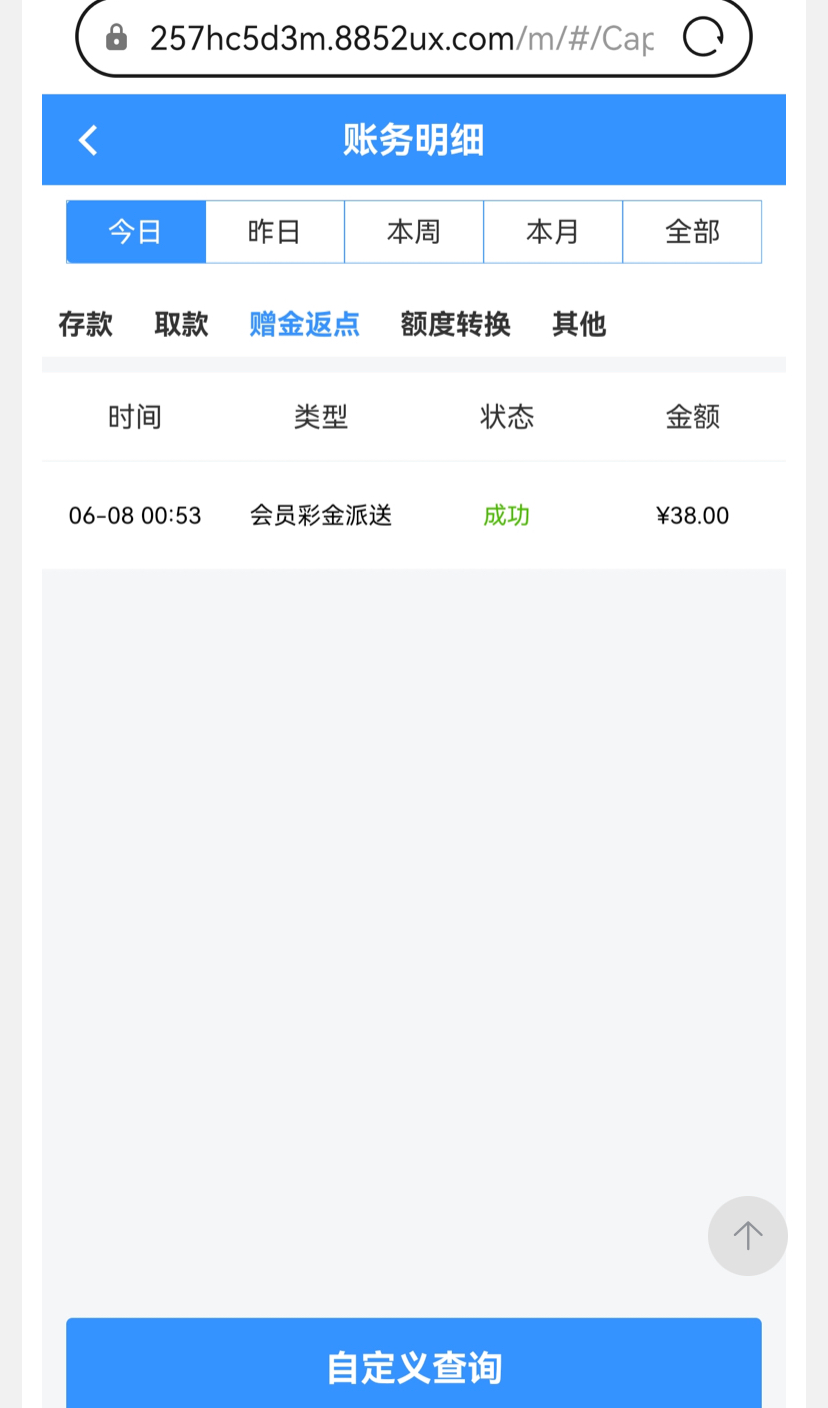Select the 赠金返点 category
Viewport: 828px width, 1408px height.
304,324
